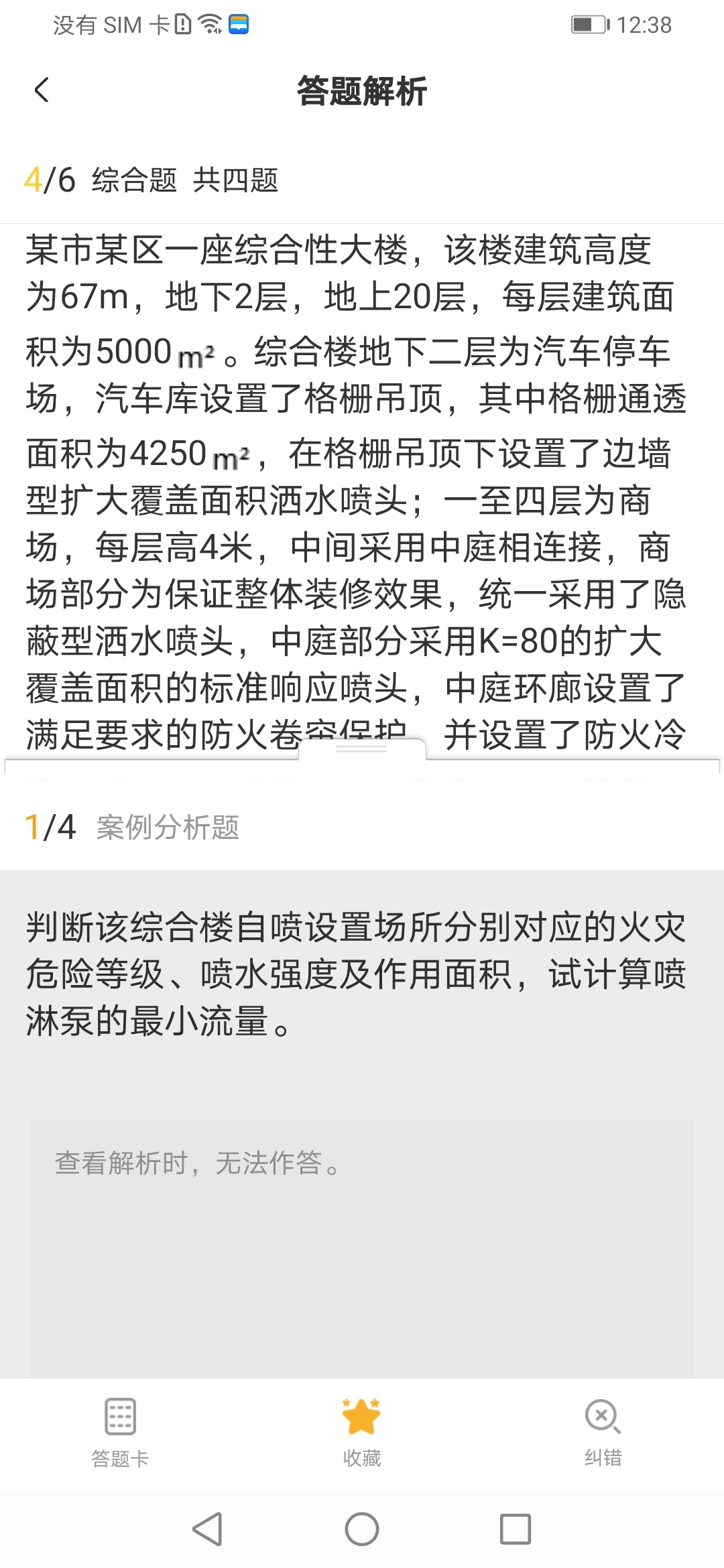
Task: Tap the disabled answer text box
Action: [362, 1248]
